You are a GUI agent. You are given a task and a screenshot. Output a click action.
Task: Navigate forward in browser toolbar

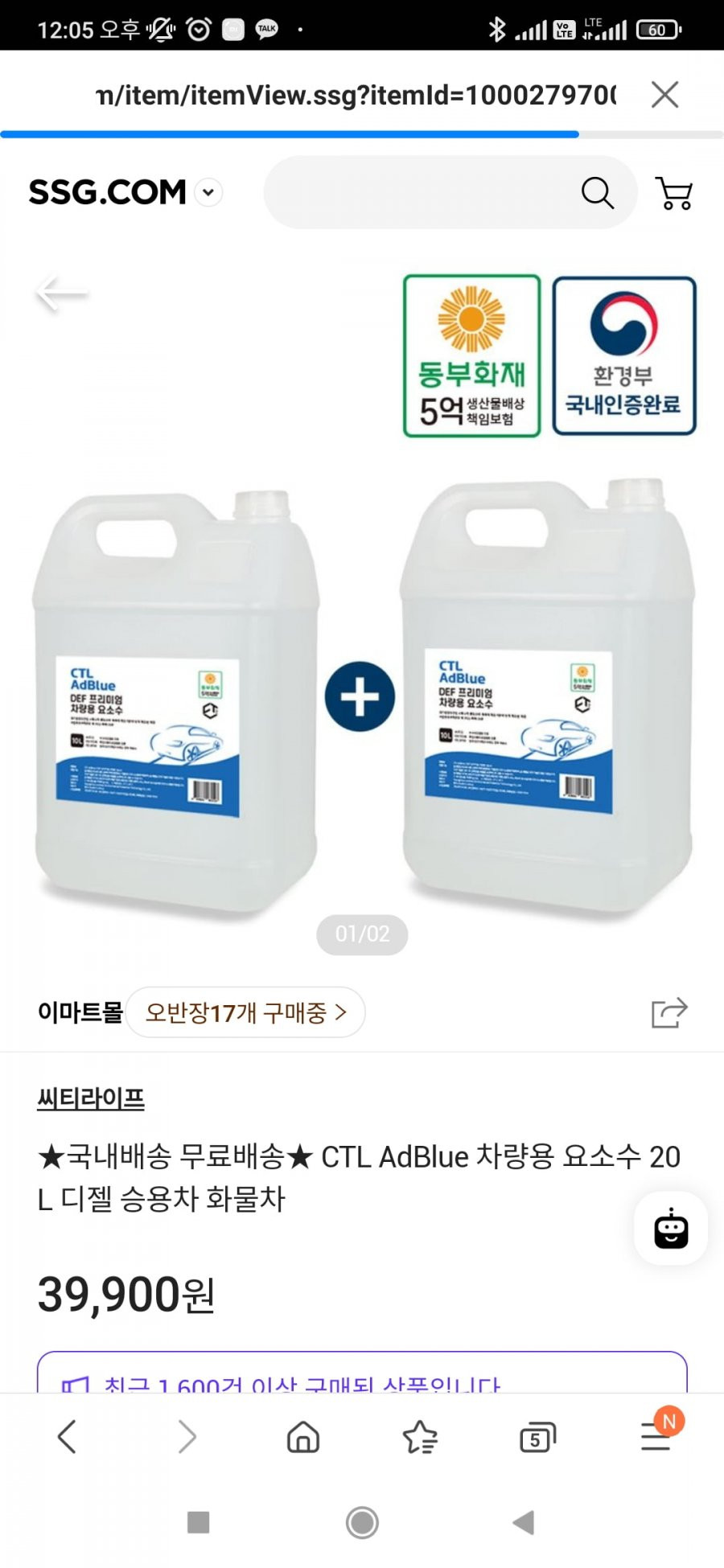[x=186, y=1437]
